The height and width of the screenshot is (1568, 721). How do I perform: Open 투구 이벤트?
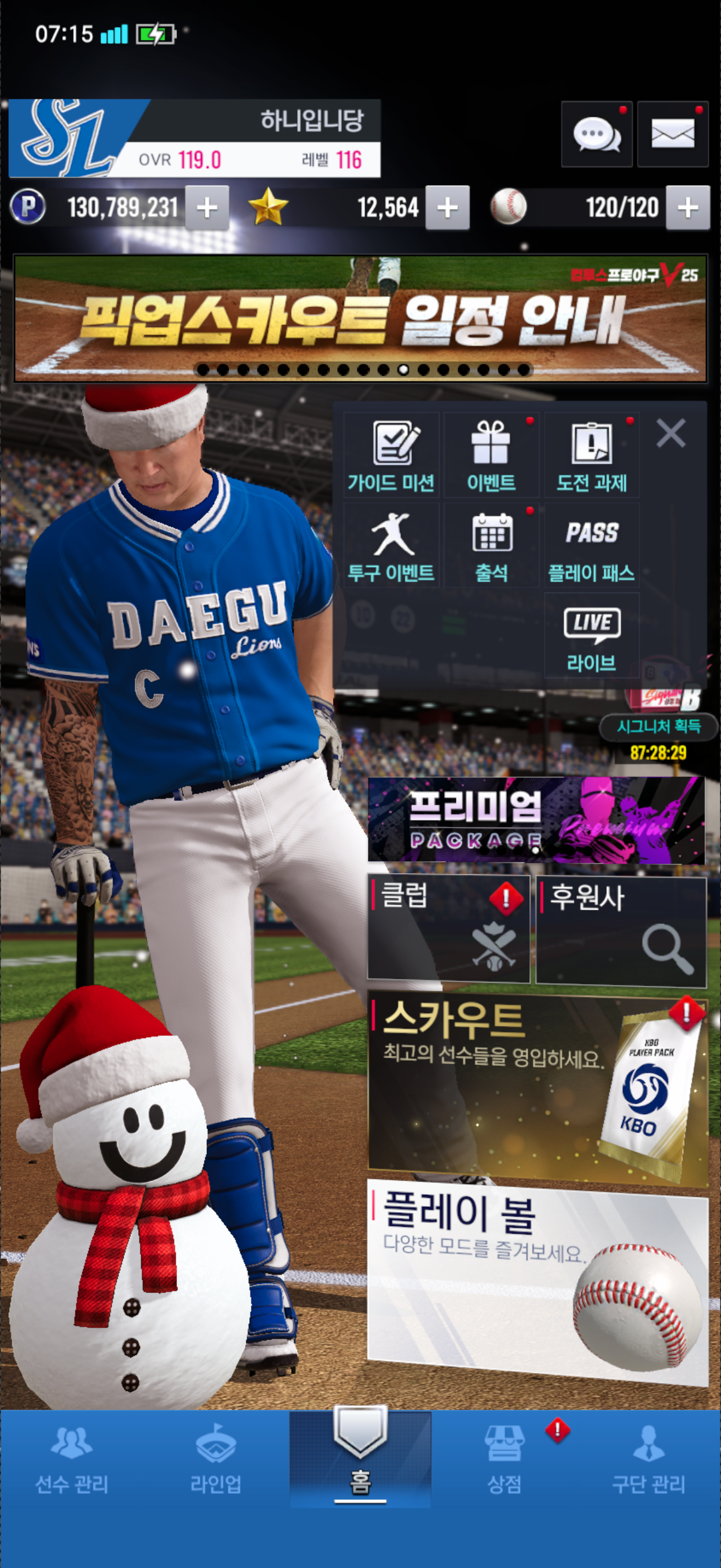391,545
